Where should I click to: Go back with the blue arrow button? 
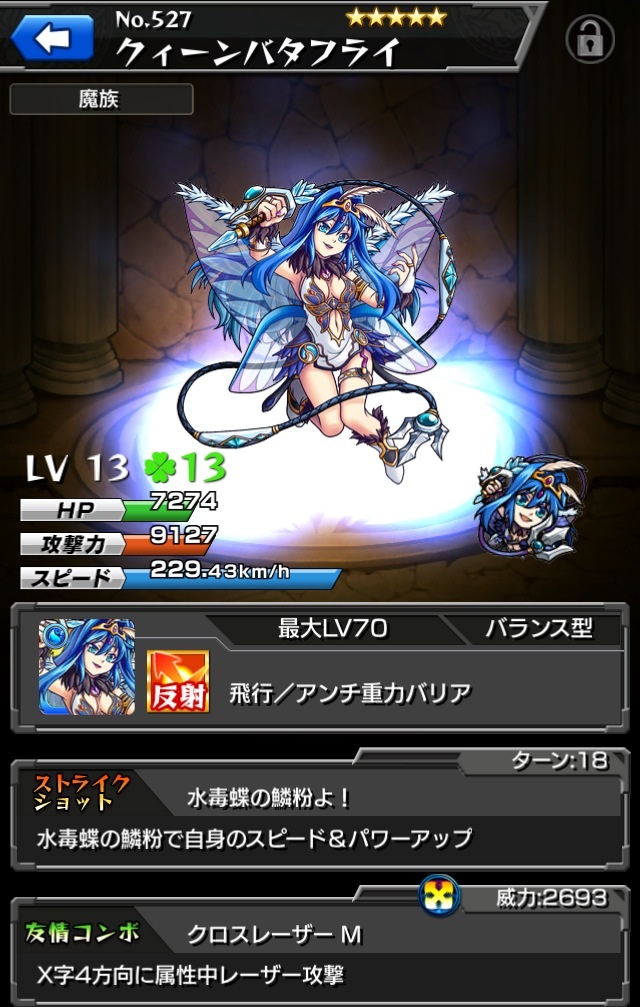51,39
